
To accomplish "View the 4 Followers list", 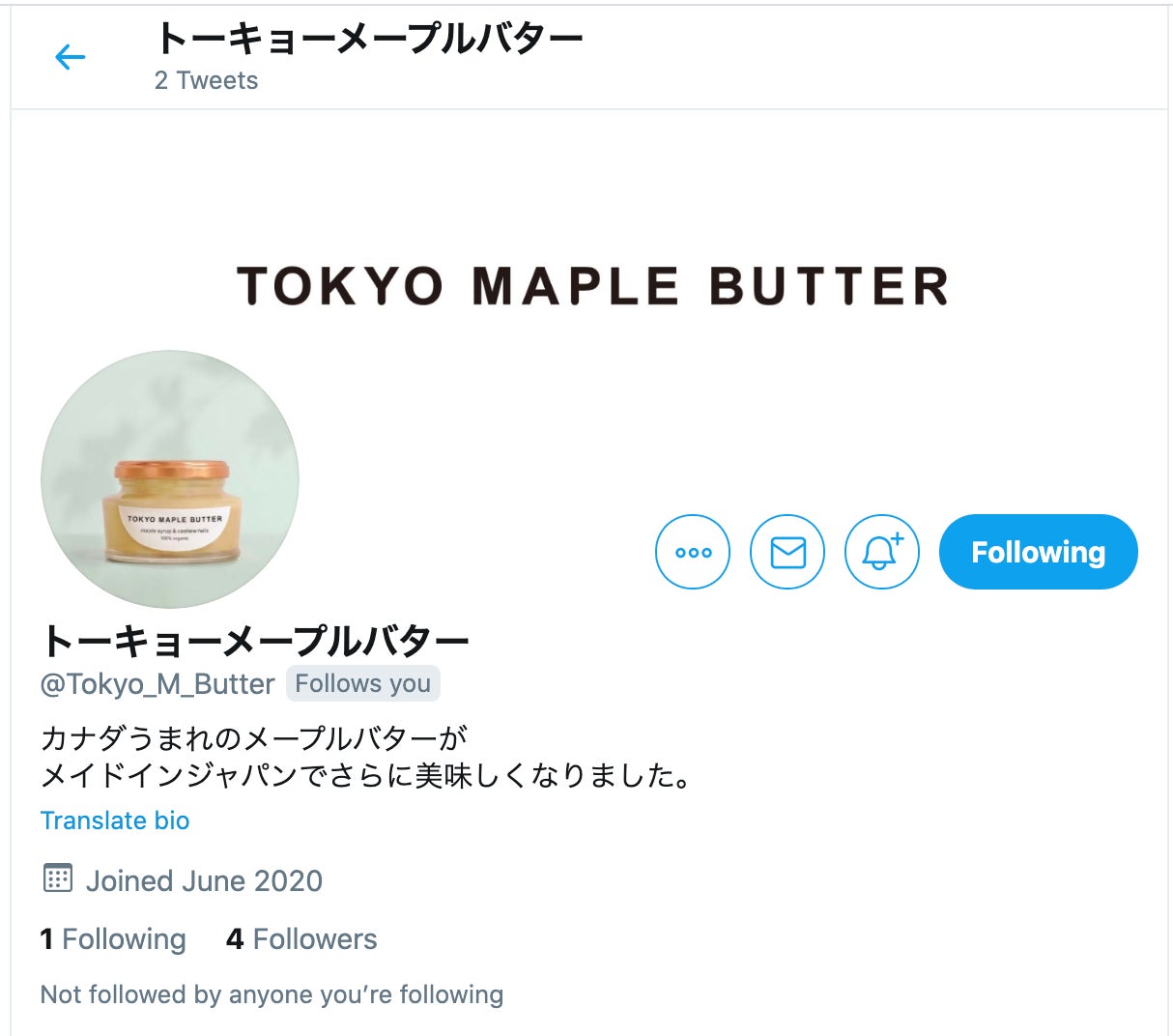I will point(301,939).
